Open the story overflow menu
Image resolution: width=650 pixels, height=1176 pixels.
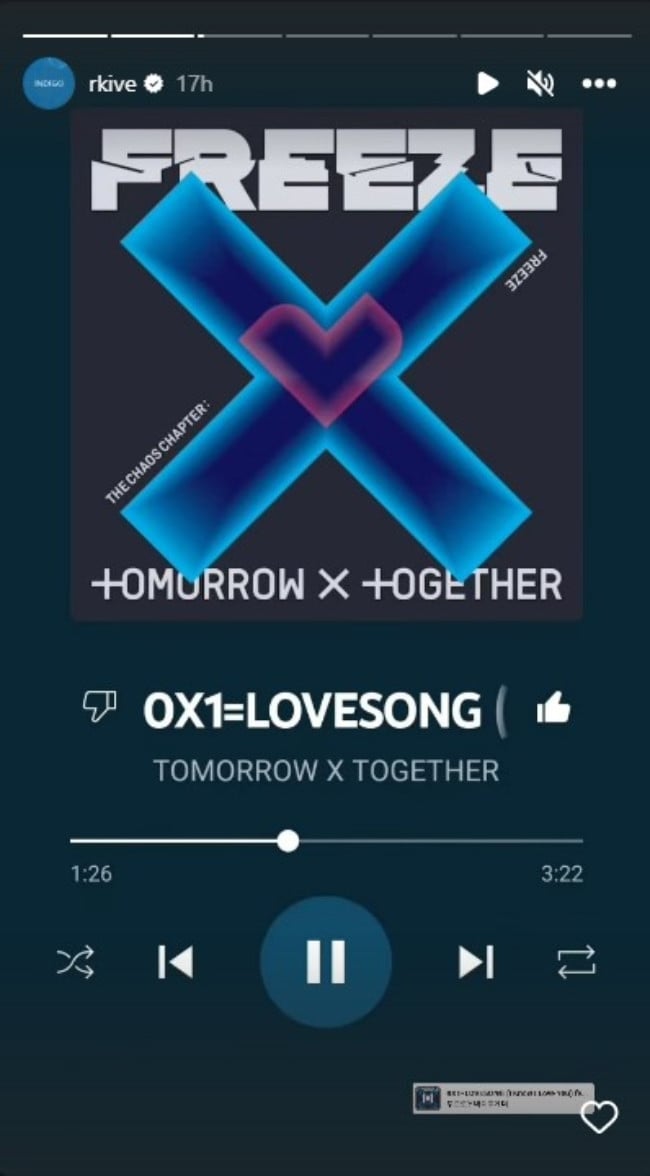[599, 84]
